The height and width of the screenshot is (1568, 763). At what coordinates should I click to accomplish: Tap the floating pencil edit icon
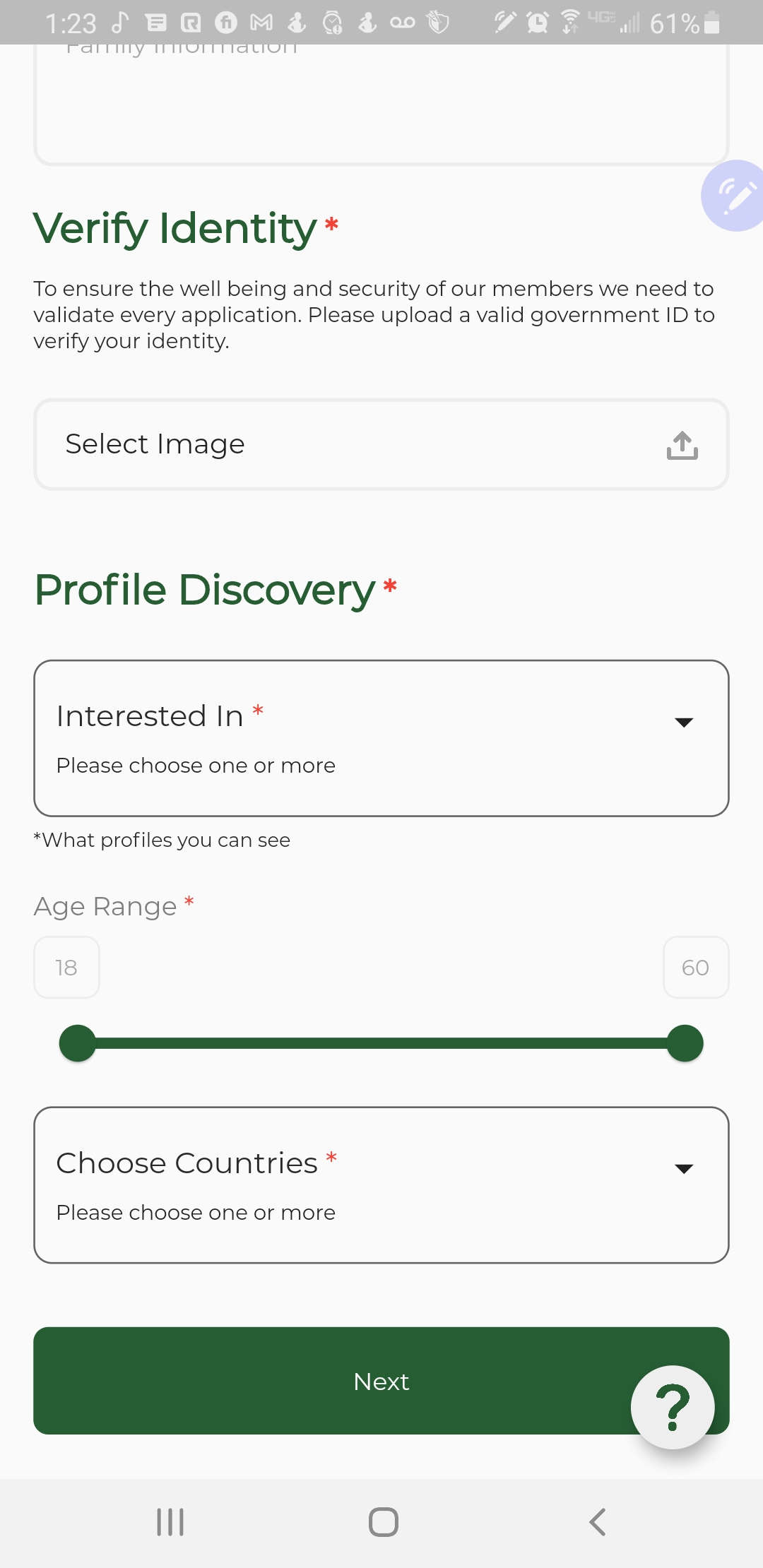[x=735, y=196]
